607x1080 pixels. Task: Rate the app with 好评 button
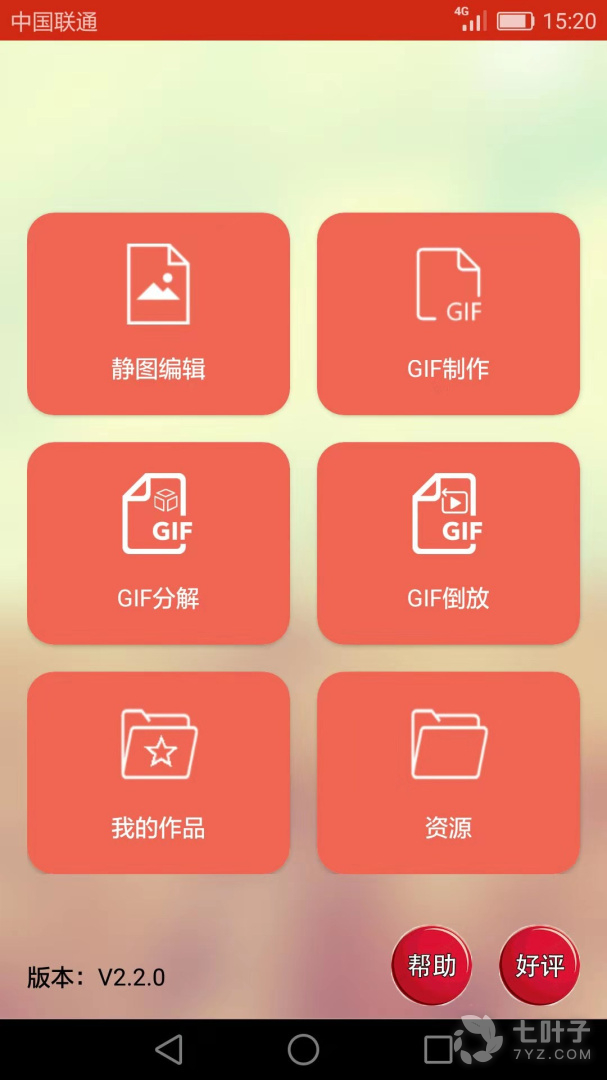(x=539, y=965)
